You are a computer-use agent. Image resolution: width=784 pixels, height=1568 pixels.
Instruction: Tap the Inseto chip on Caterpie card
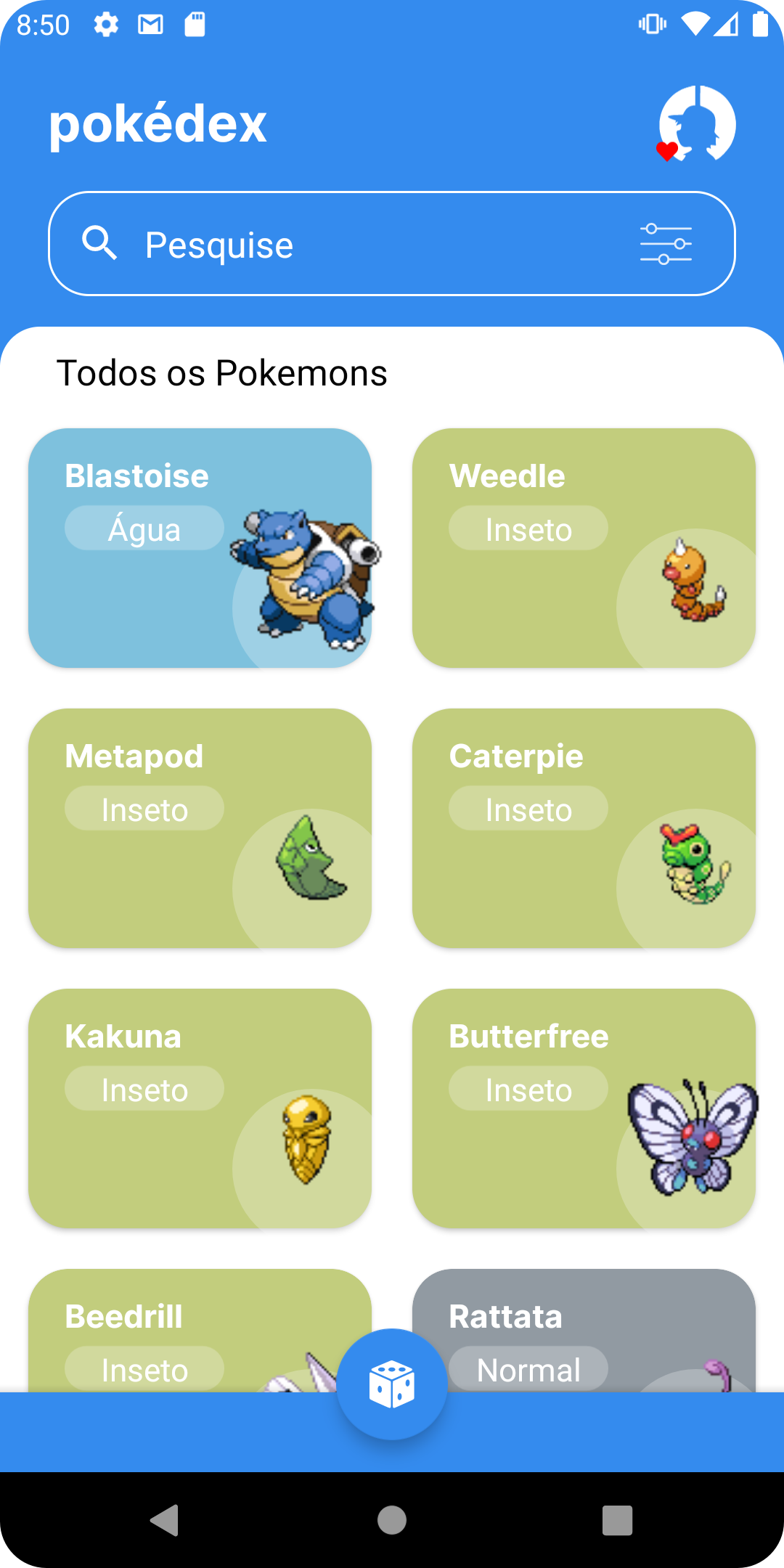click(x=528, y=808)
